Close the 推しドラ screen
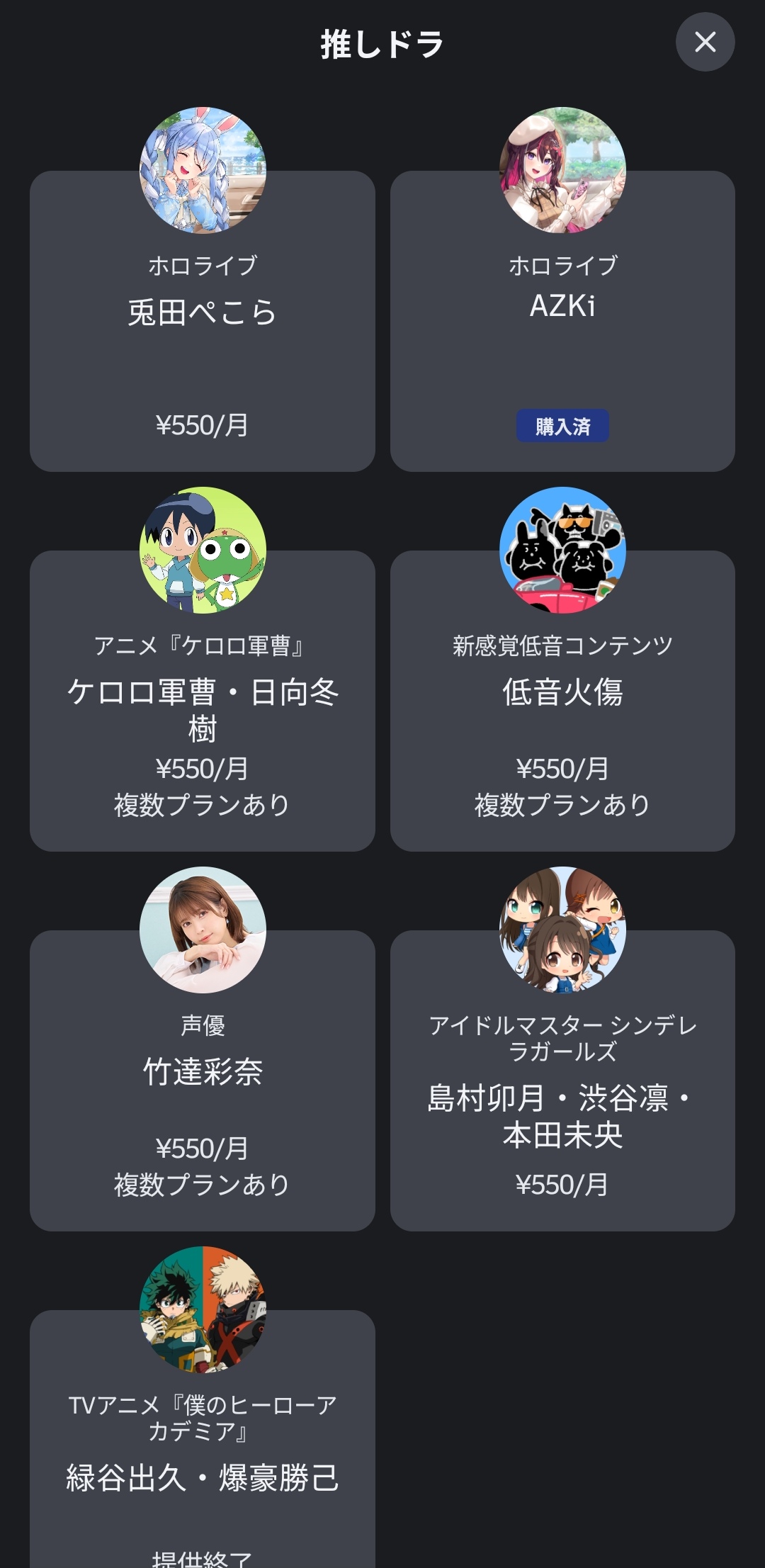The image size is (765, 1568). point(705,43)
